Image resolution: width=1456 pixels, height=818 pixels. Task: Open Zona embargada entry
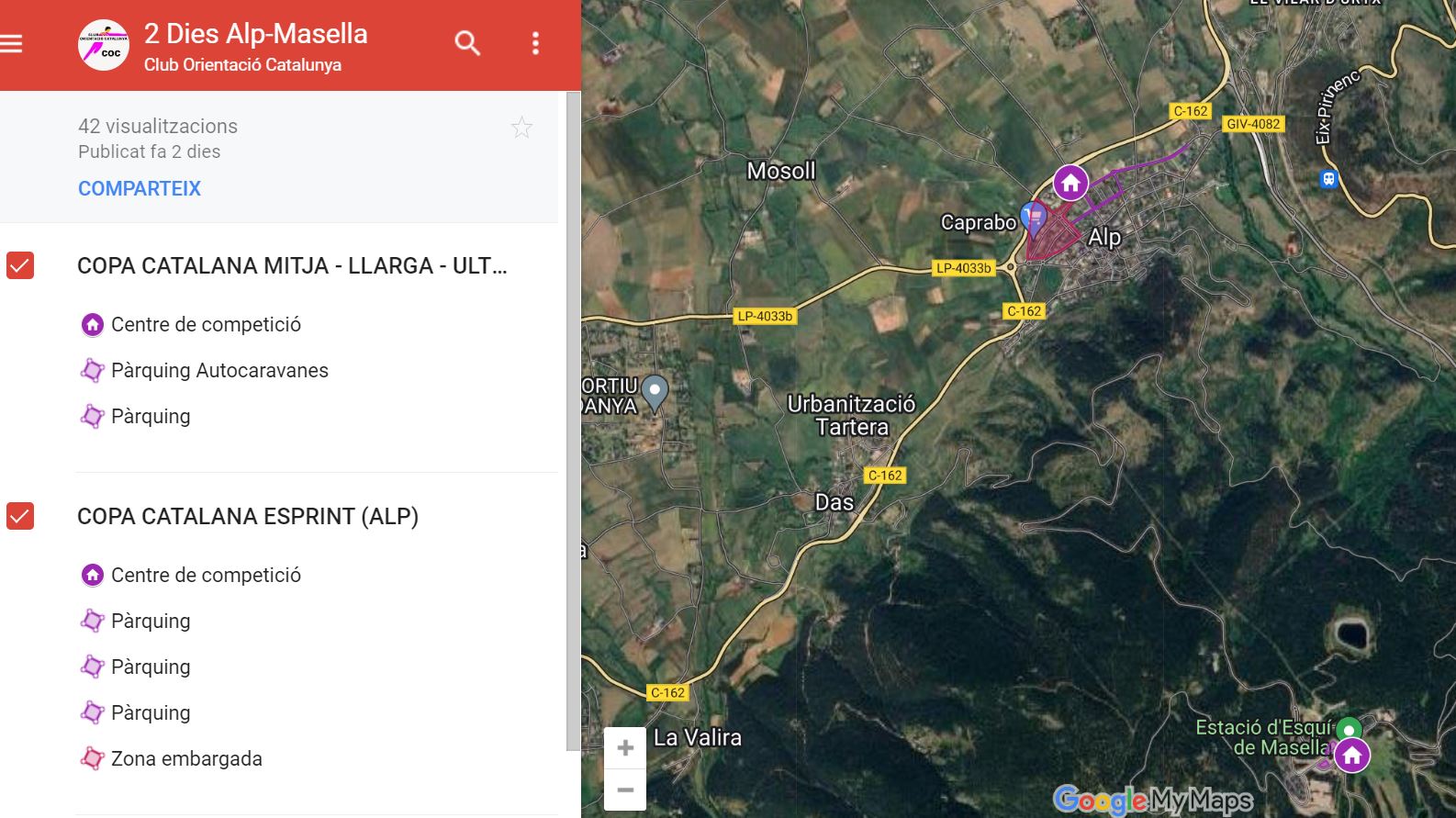(x=186, y=759)
